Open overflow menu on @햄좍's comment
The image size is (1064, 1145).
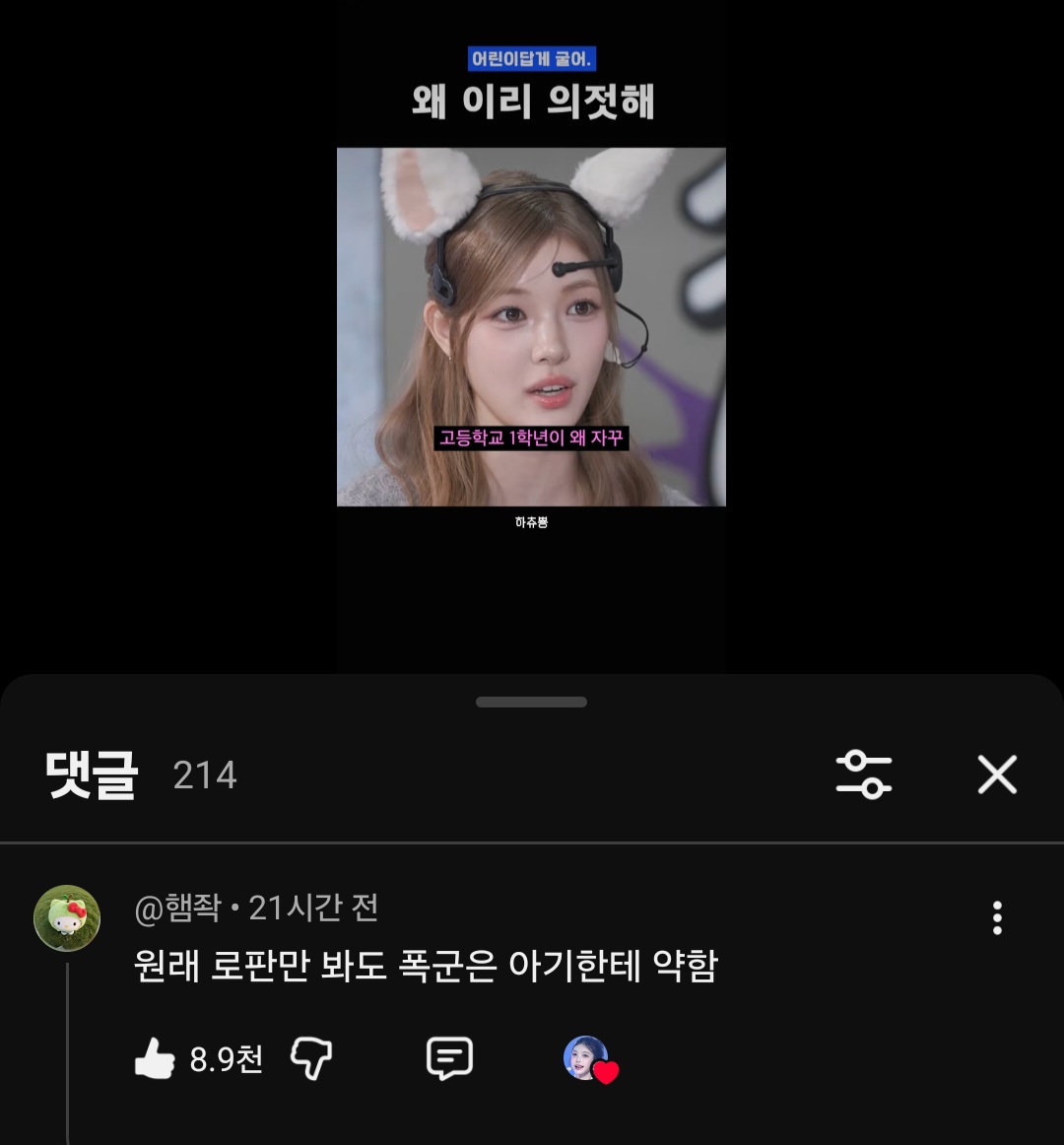click(997, 917)
